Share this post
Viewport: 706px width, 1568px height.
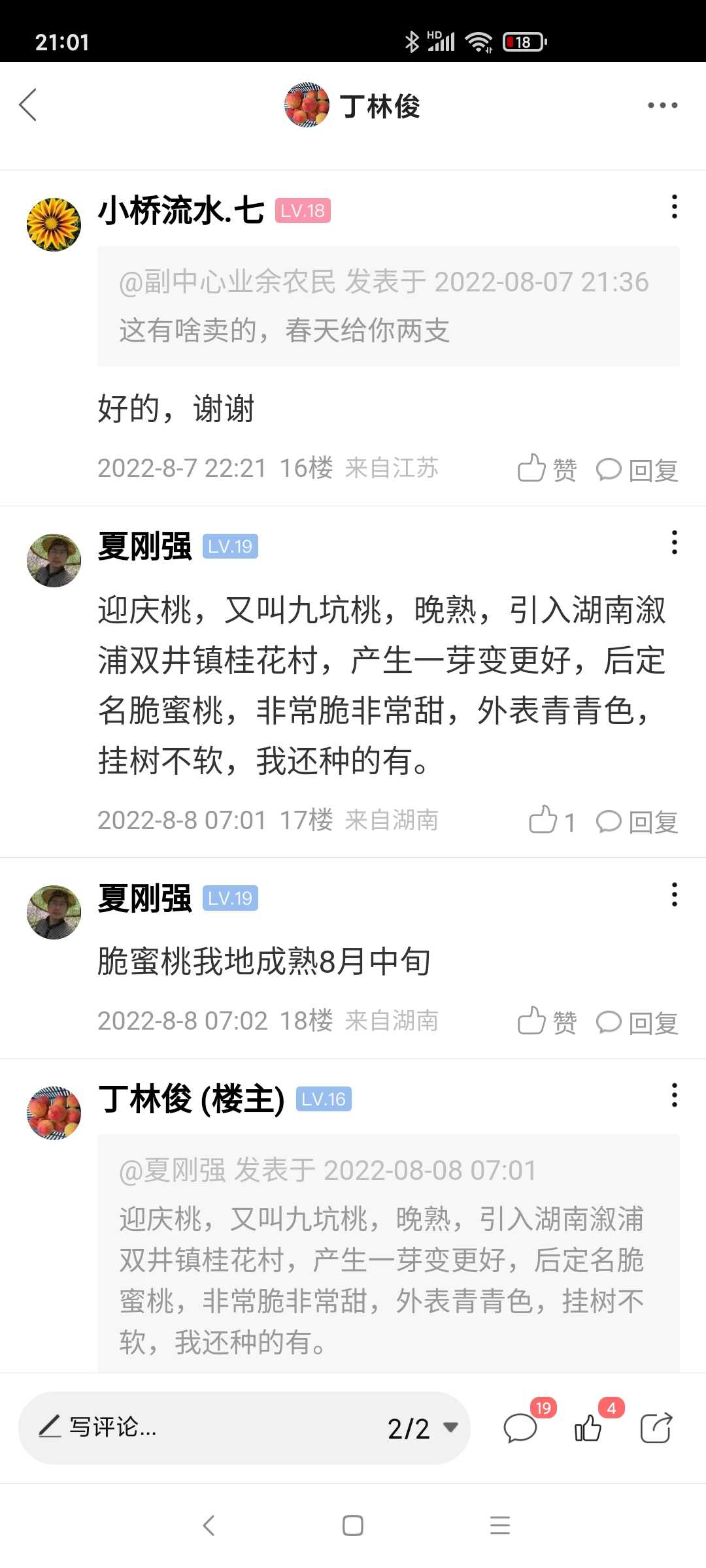point(656,1428)
